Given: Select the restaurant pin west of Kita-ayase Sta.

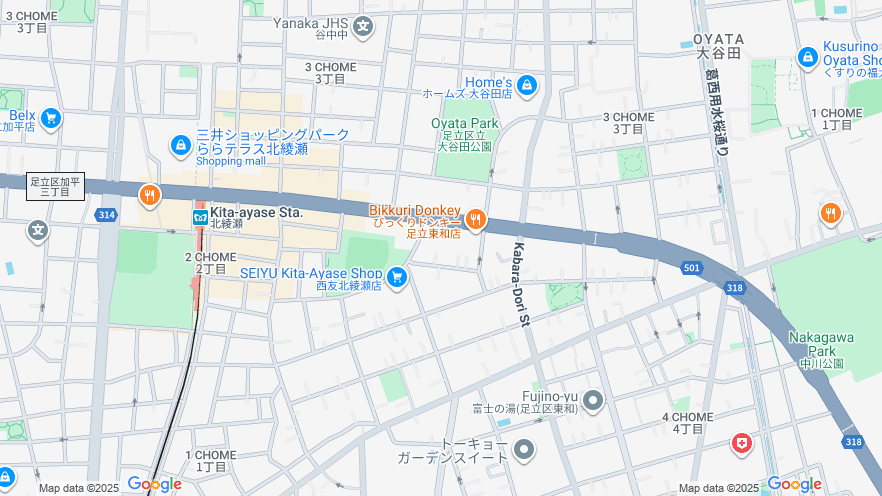Looking at the screenshot, I should point(150,195).
